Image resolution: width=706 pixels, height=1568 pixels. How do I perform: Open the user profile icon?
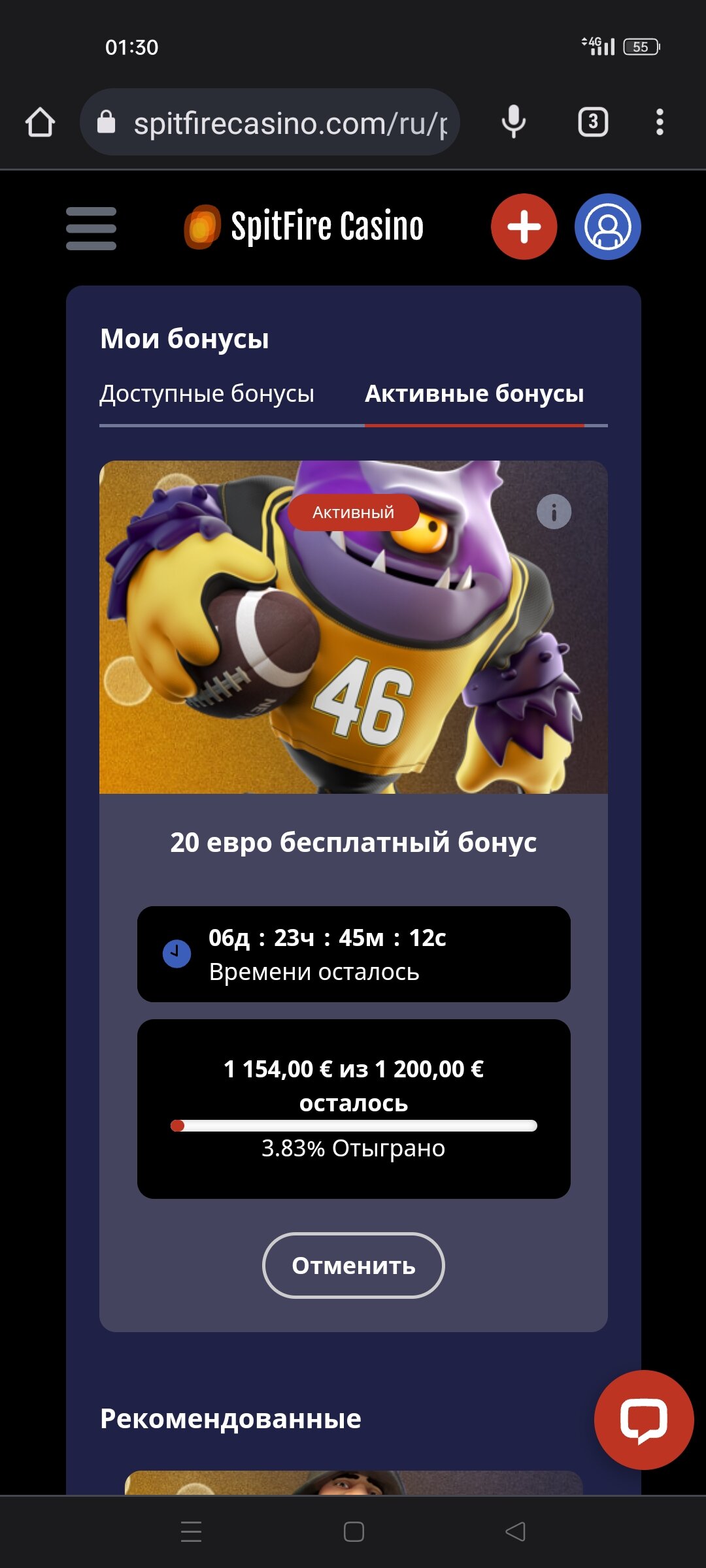click(607, 227)
